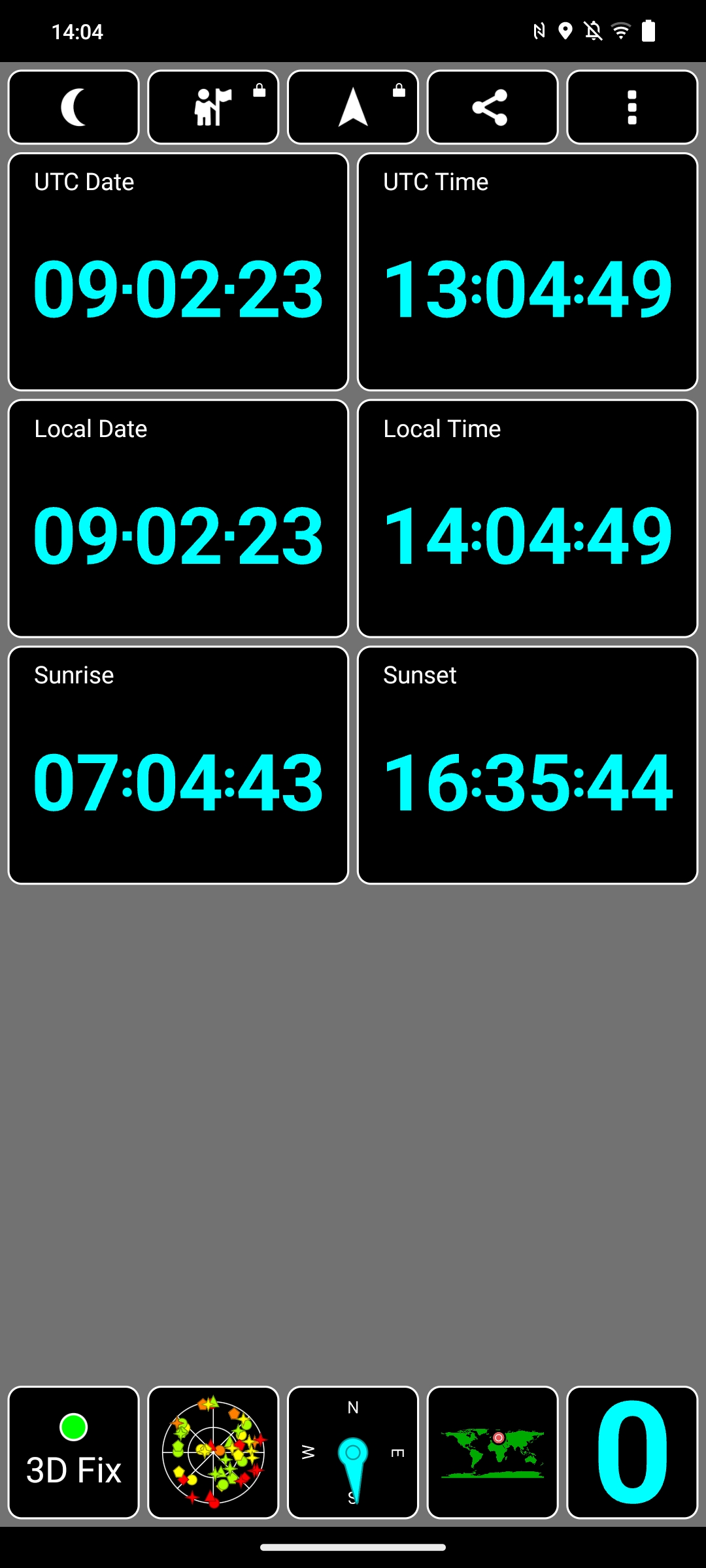Open the locked waypoints feature
706x1568 pixels.
[x=213, y=107]
